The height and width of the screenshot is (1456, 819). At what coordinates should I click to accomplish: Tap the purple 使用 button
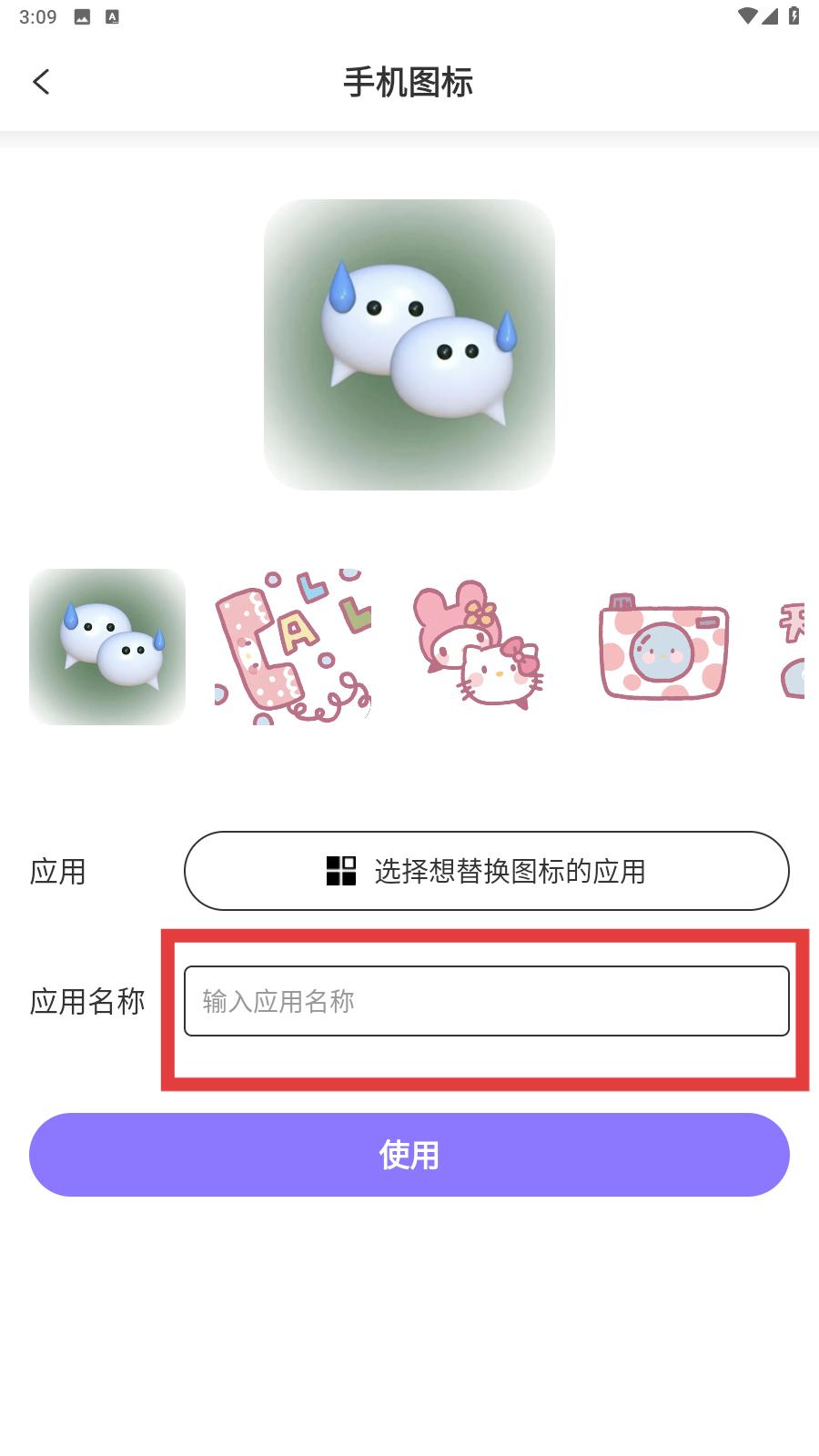pos(409,1155)
